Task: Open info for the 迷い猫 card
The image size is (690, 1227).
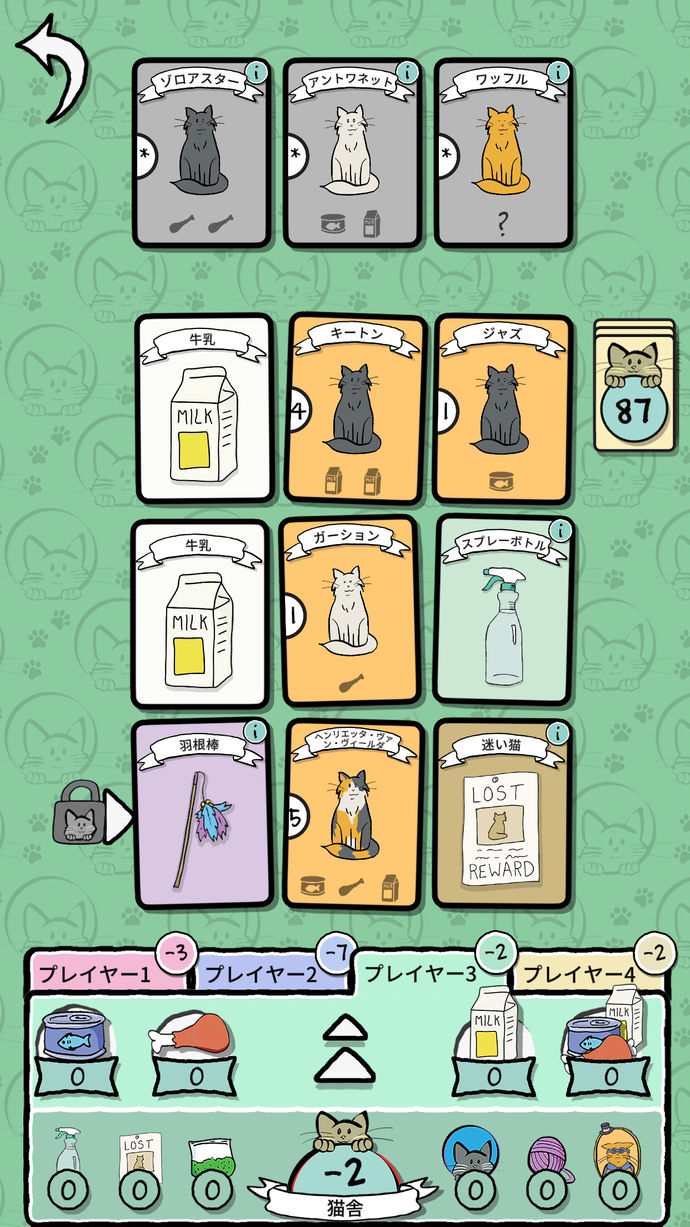Action: (x=558, y=733)
